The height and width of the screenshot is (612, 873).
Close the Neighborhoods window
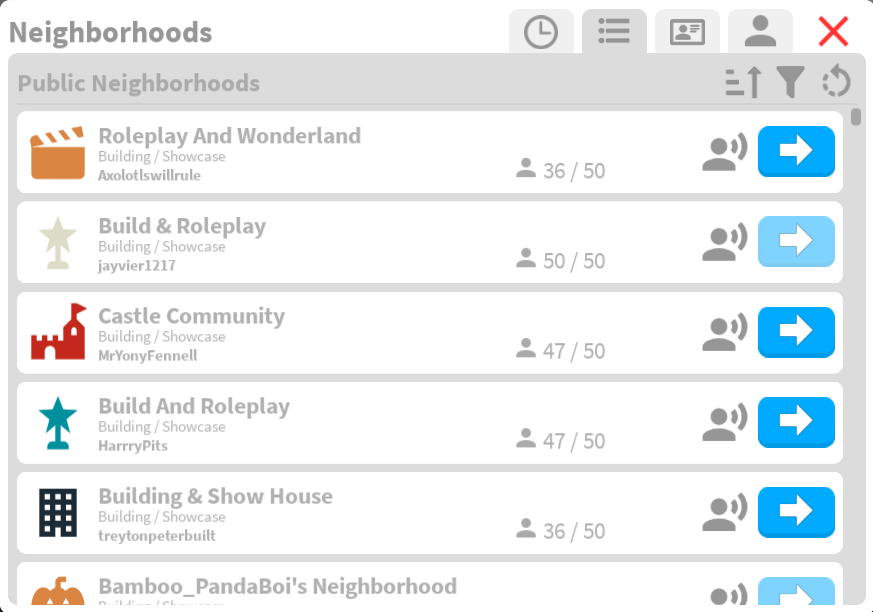tap(833, 31)
